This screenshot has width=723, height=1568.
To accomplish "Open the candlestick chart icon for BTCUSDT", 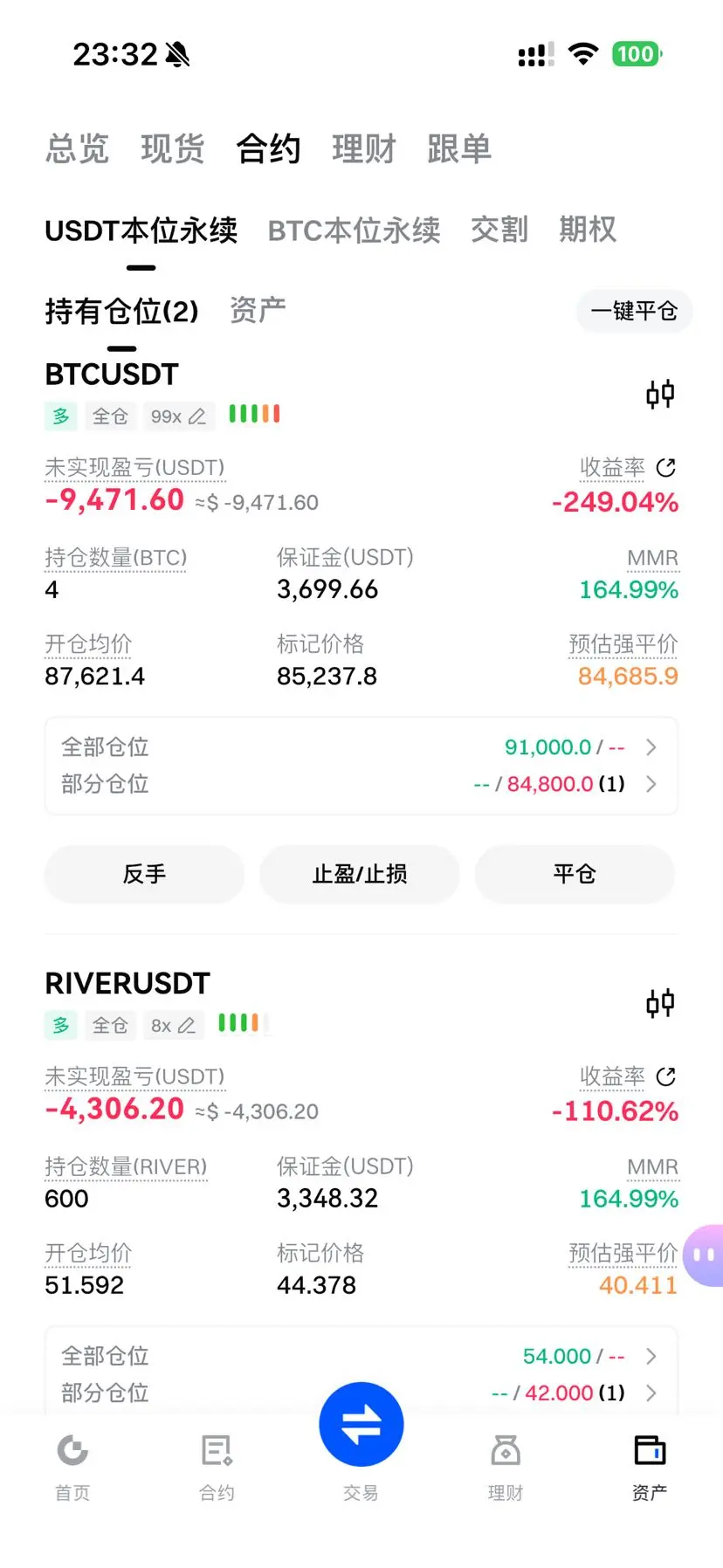I will click(660, 394).
